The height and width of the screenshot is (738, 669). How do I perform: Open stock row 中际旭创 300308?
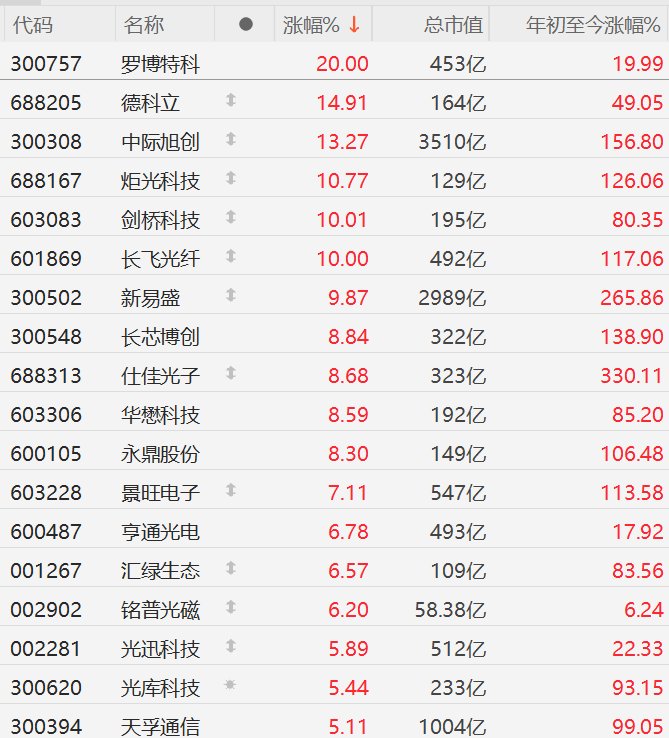click(x=160, y=142)
